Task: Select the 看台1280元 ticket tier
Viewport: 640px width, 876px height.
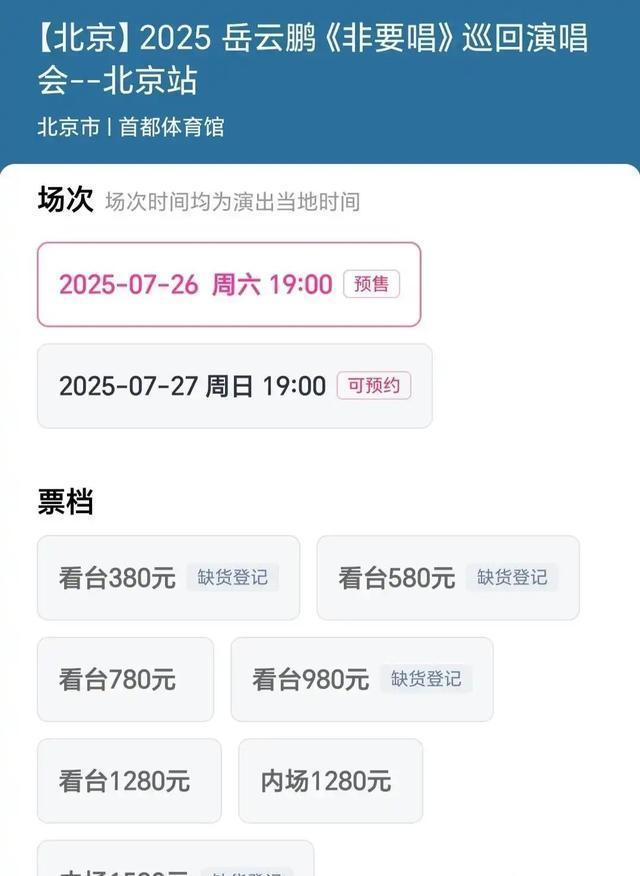Action: click(x=129, y=781)
